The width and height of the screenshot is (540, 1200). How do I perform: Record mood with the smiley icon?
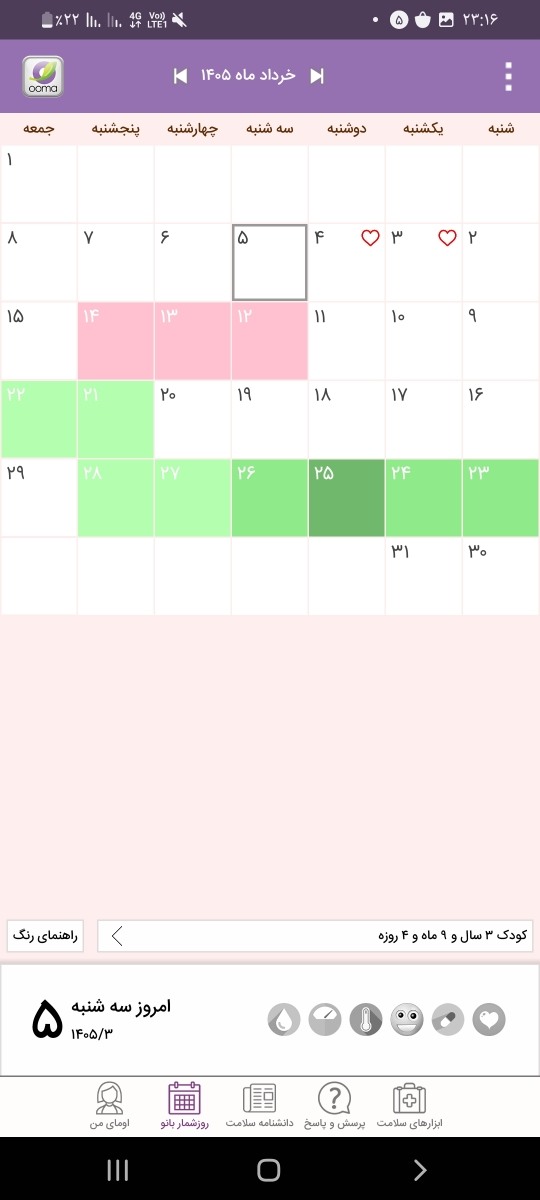click(x=407, y=1020)
